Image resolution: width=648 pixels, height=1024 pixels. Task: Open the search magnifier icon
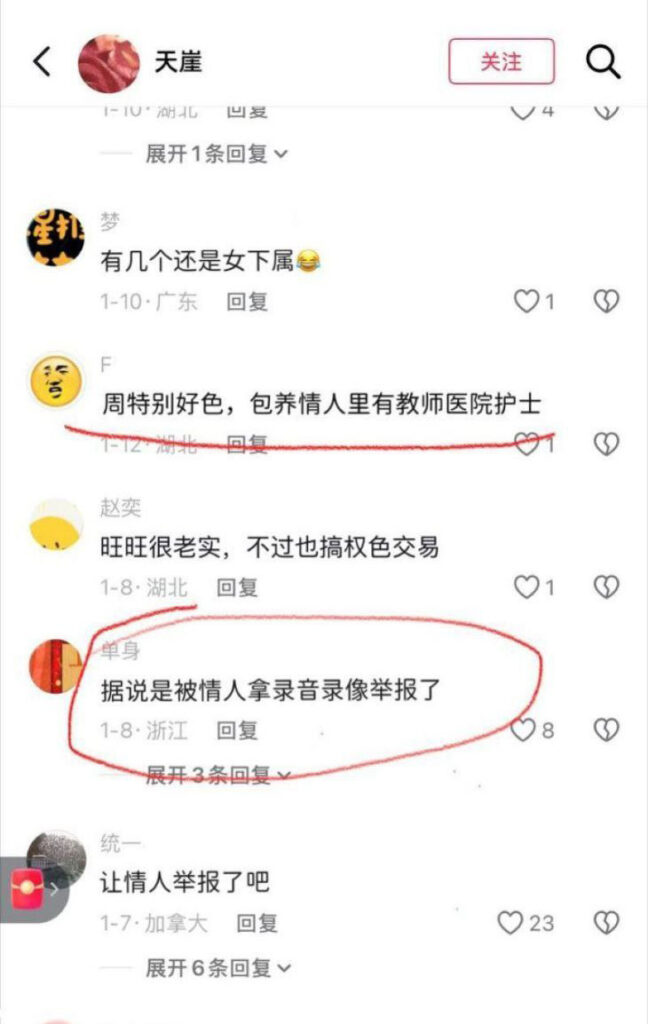pos(603,62)
